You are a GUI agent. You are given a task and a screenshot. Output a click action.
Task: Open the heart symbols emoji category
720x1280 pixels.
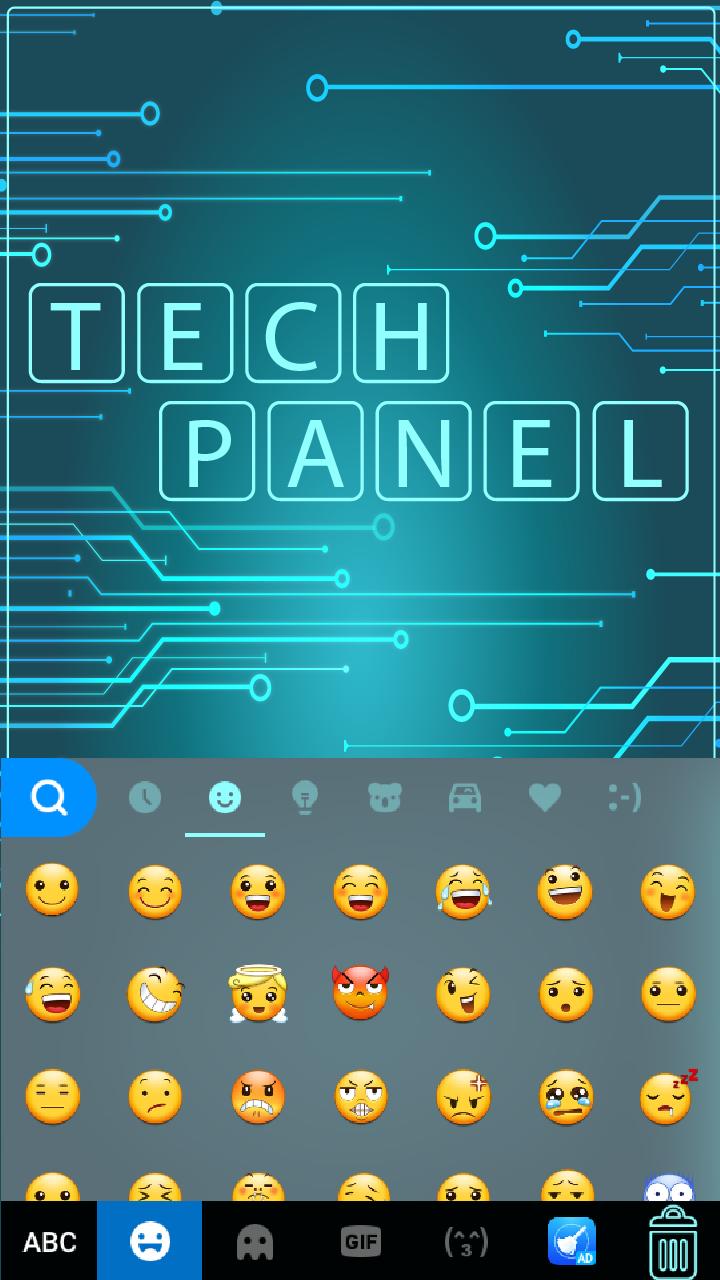point(545,797)
